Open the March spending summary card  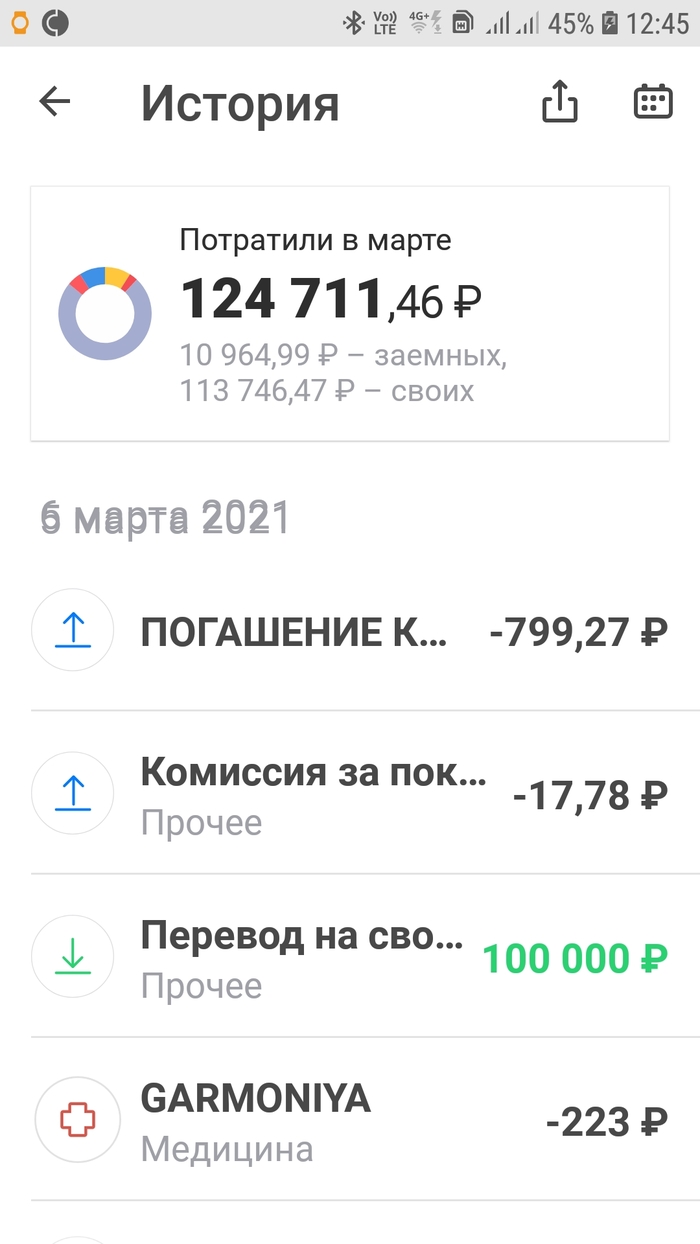click(350, 313)
